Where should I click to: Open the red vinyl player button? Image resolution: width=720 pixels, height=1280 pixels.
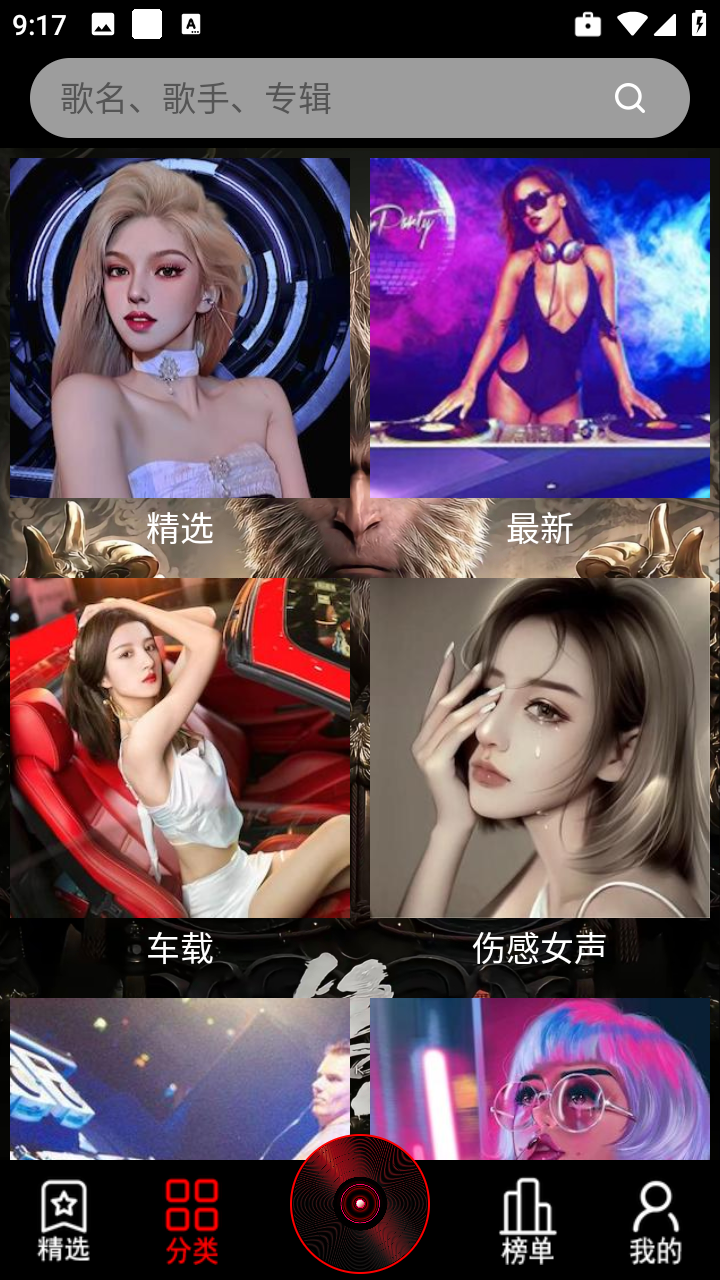360,1203
